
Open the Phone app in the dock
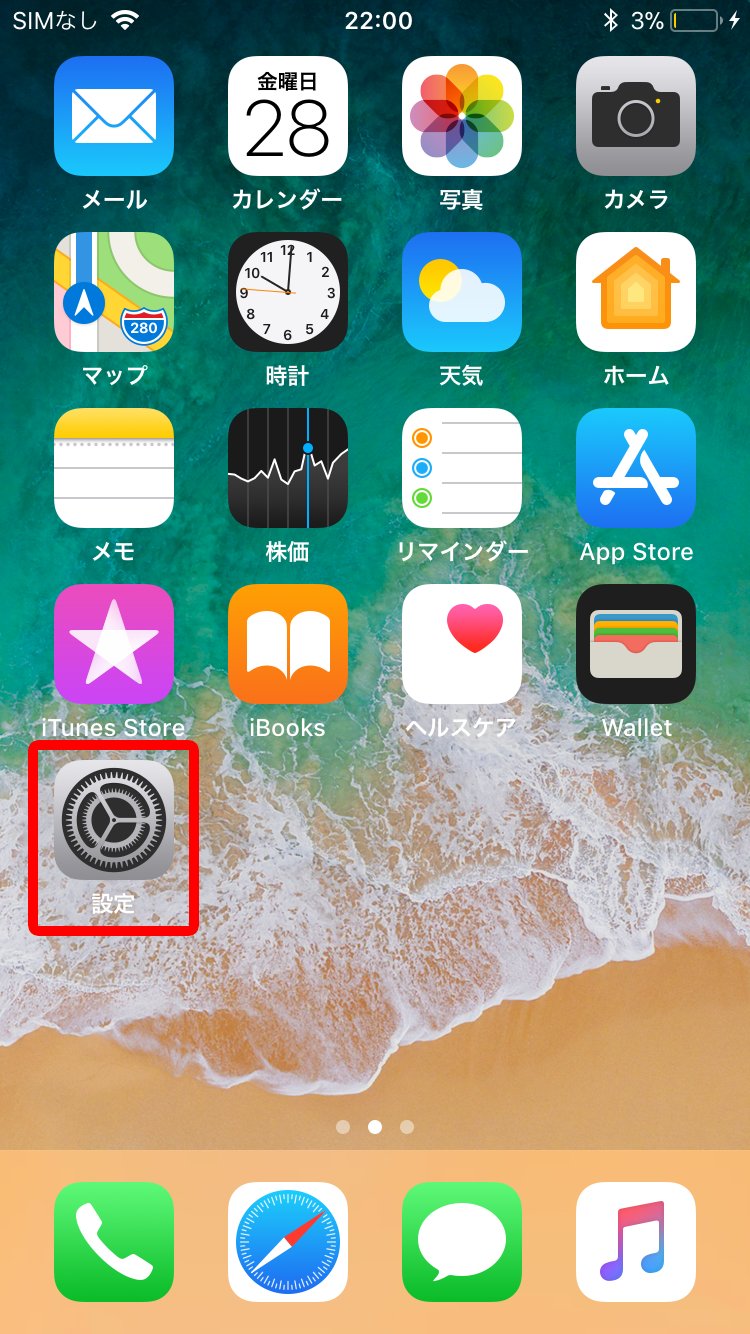(x=114, y=1242)
